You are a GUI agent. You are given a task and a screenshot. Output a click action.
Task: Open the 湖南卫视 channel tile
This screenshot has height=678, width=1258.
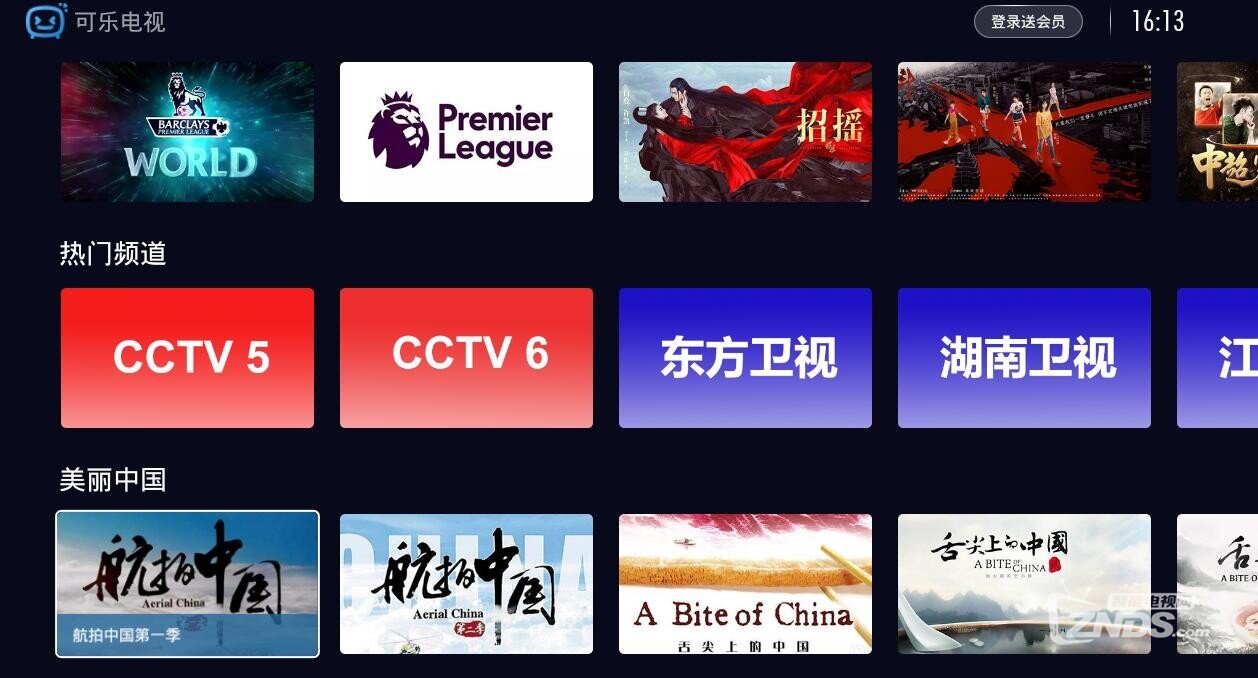point(1024,357)
